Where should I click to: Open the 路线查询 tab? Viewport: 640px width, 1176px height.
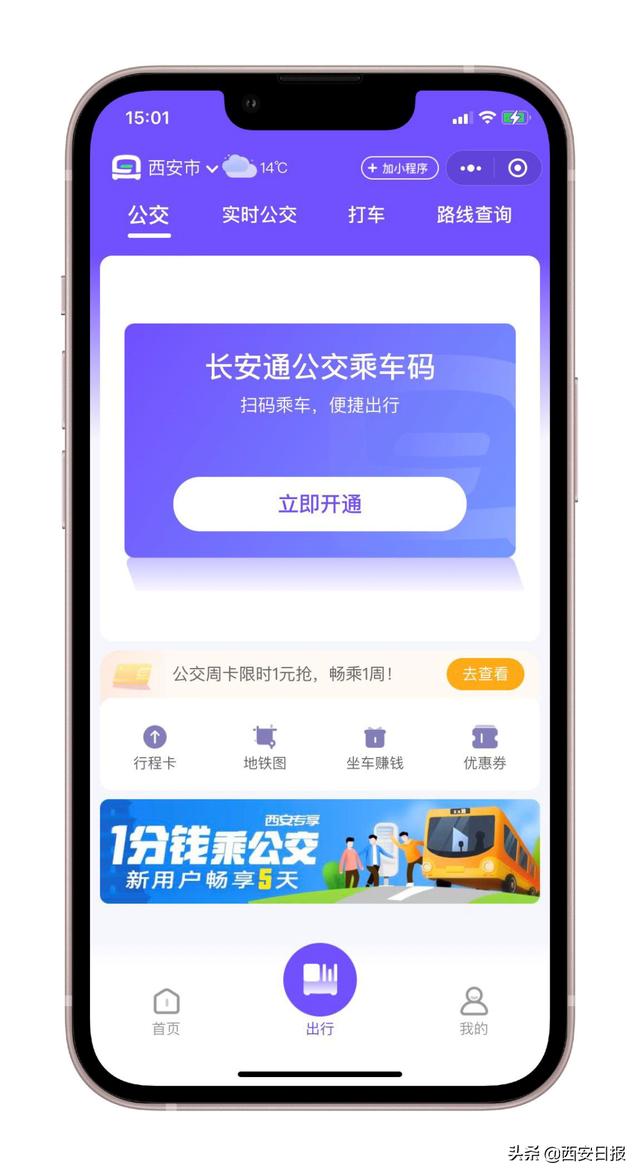coord(474,215)
